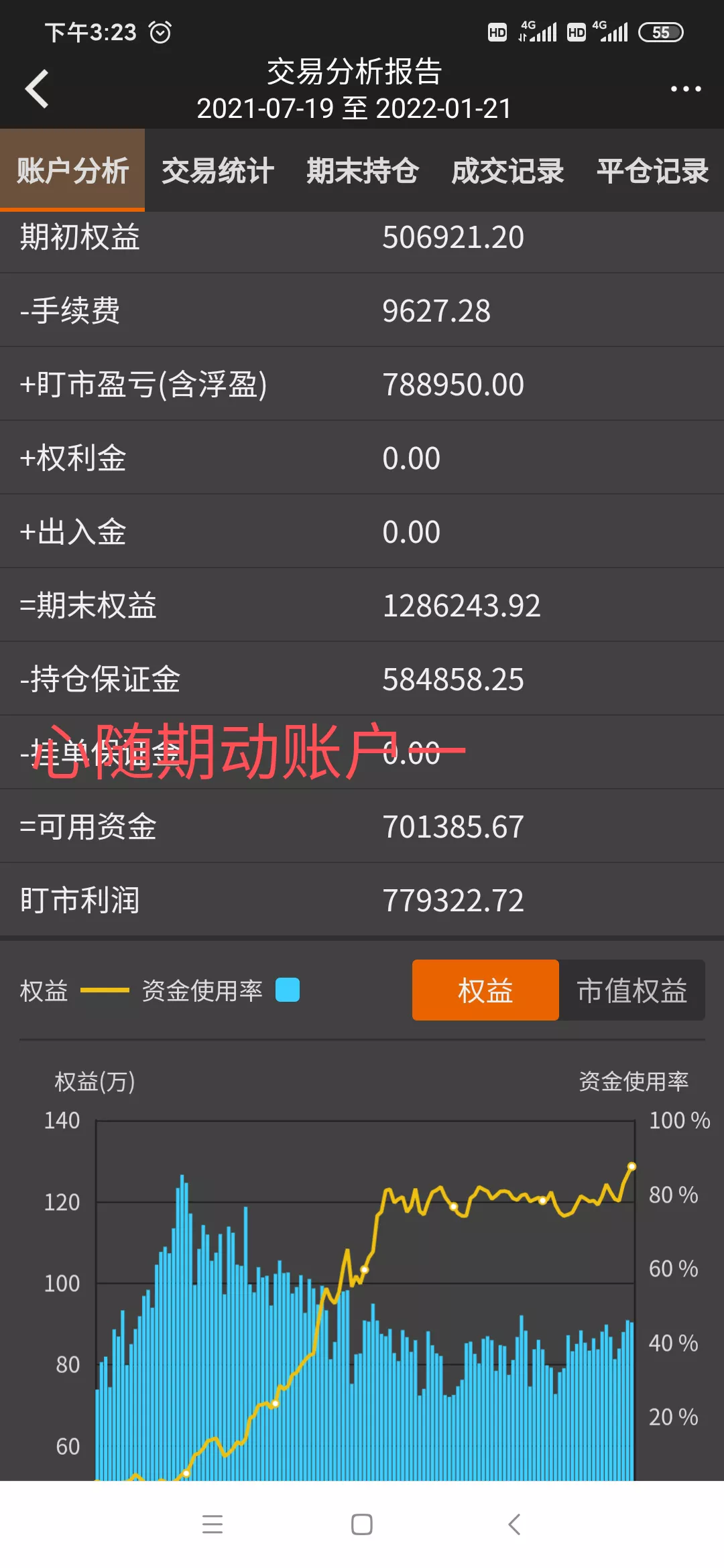
Task: Click the alarm clock status bar icon
Action: [161, 31]
